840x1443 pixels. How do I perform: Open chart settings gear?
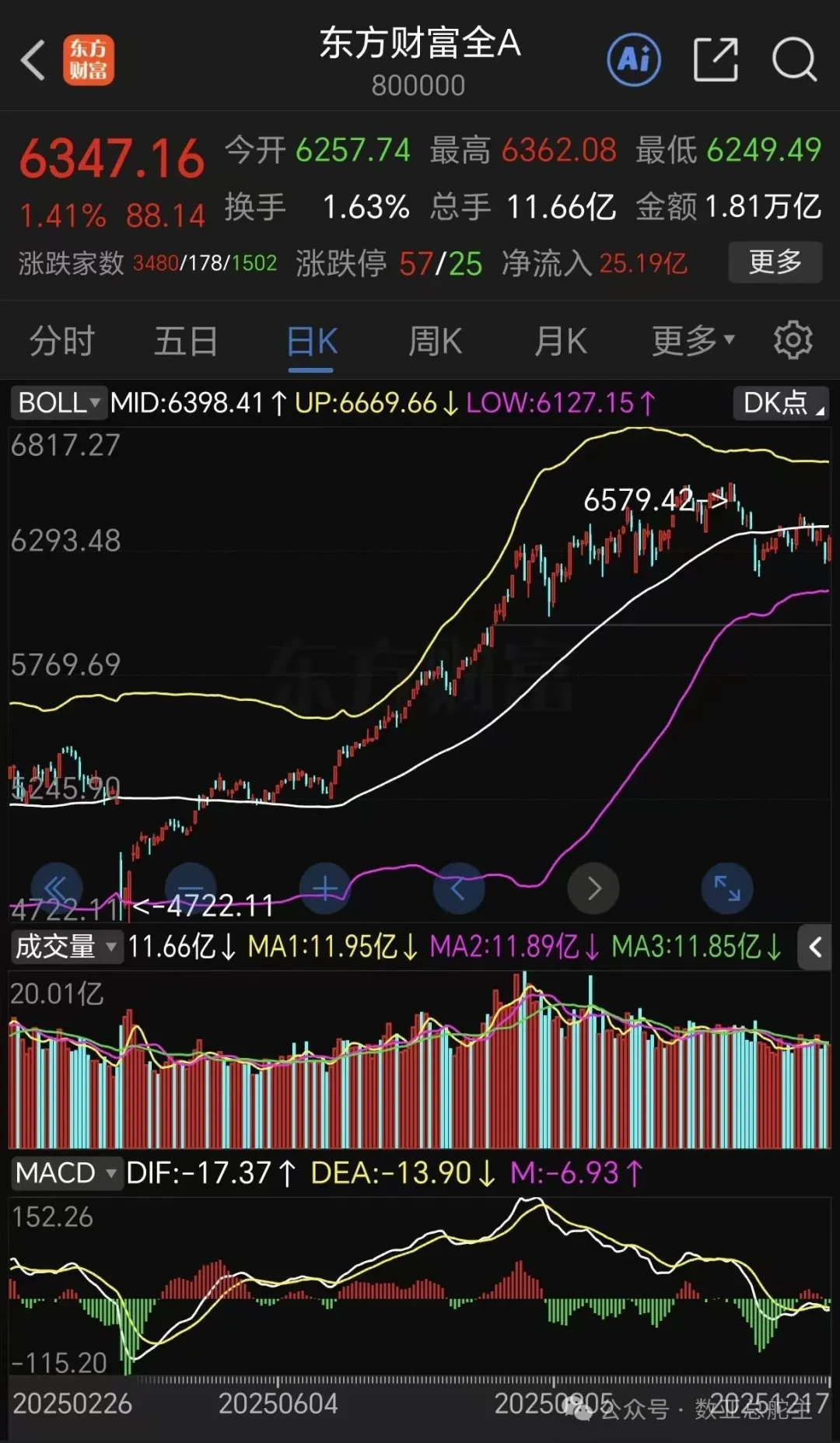pyautogui.click(x=793, y=340)
